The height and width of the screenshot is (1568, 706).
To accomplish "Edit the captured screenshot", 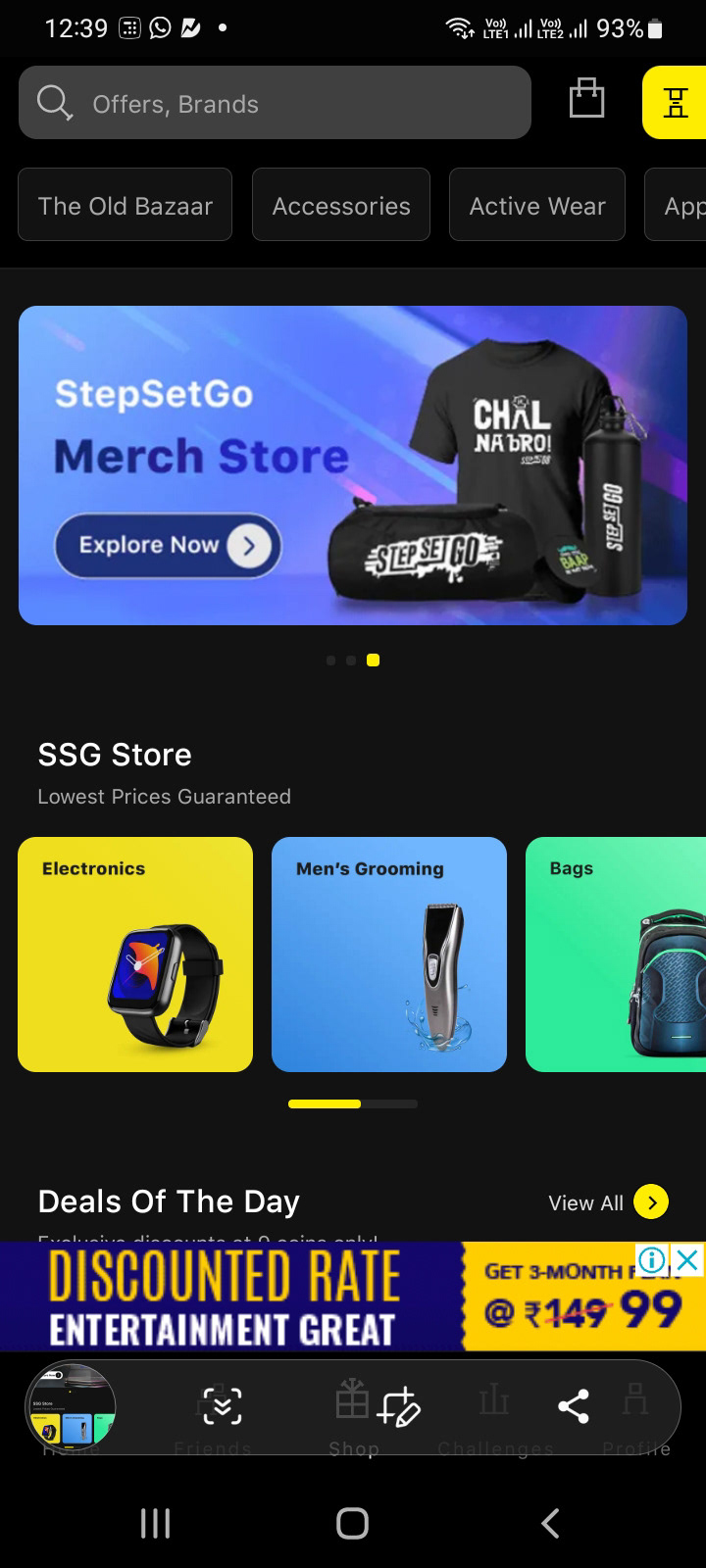I will 399,1407.
